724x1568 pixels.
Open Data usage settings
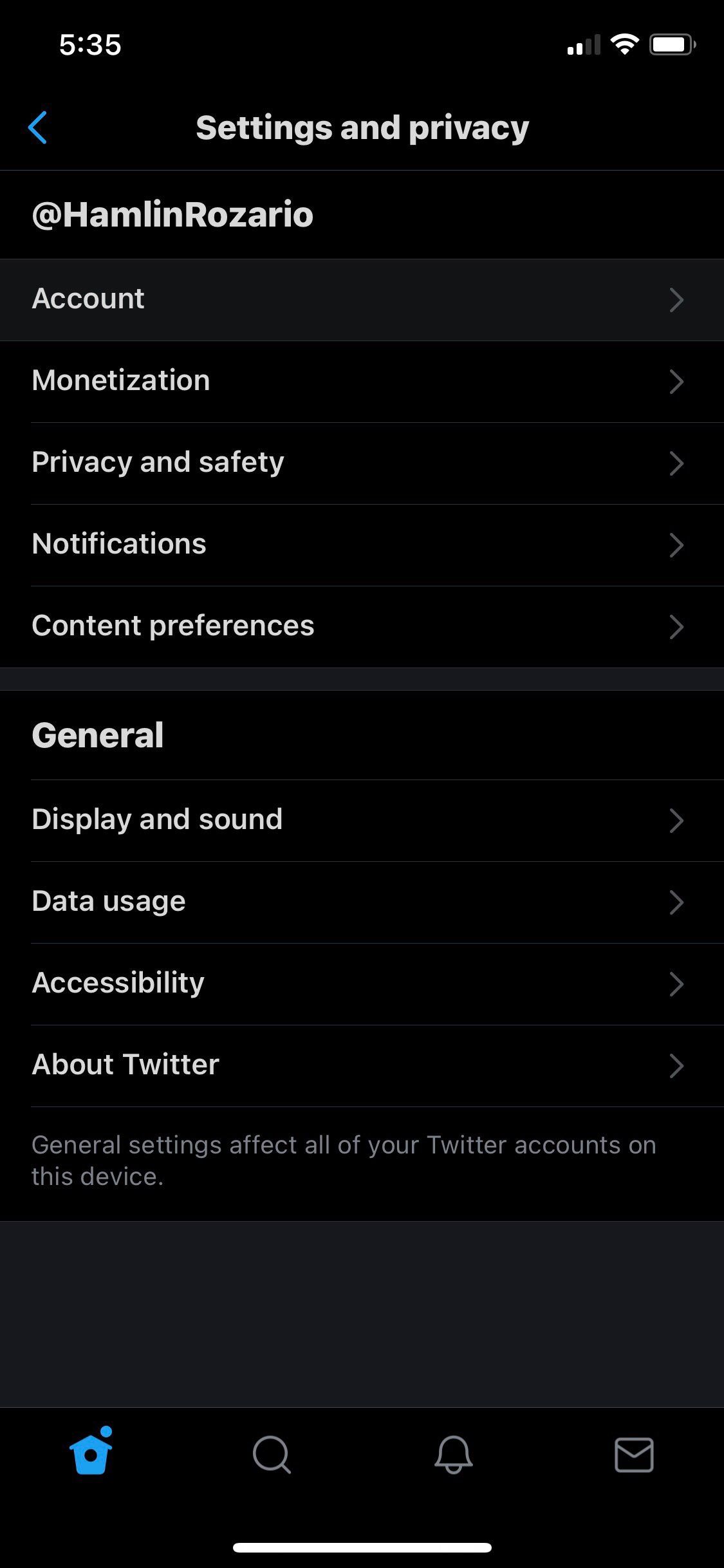pos(362,902)
